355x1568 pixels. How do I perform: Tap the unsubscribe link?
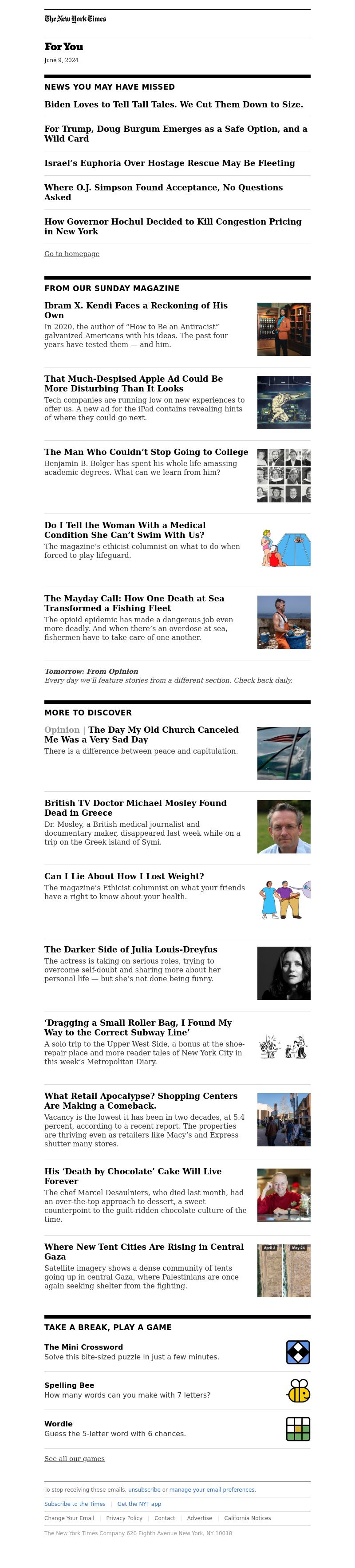(144, 1489)
